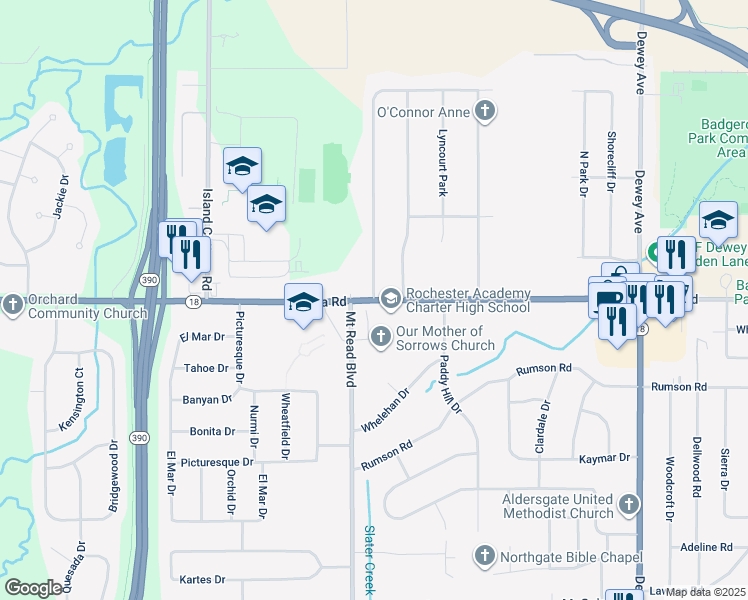Open front restaurant pin beside Route 390

[x=191, y=255]
